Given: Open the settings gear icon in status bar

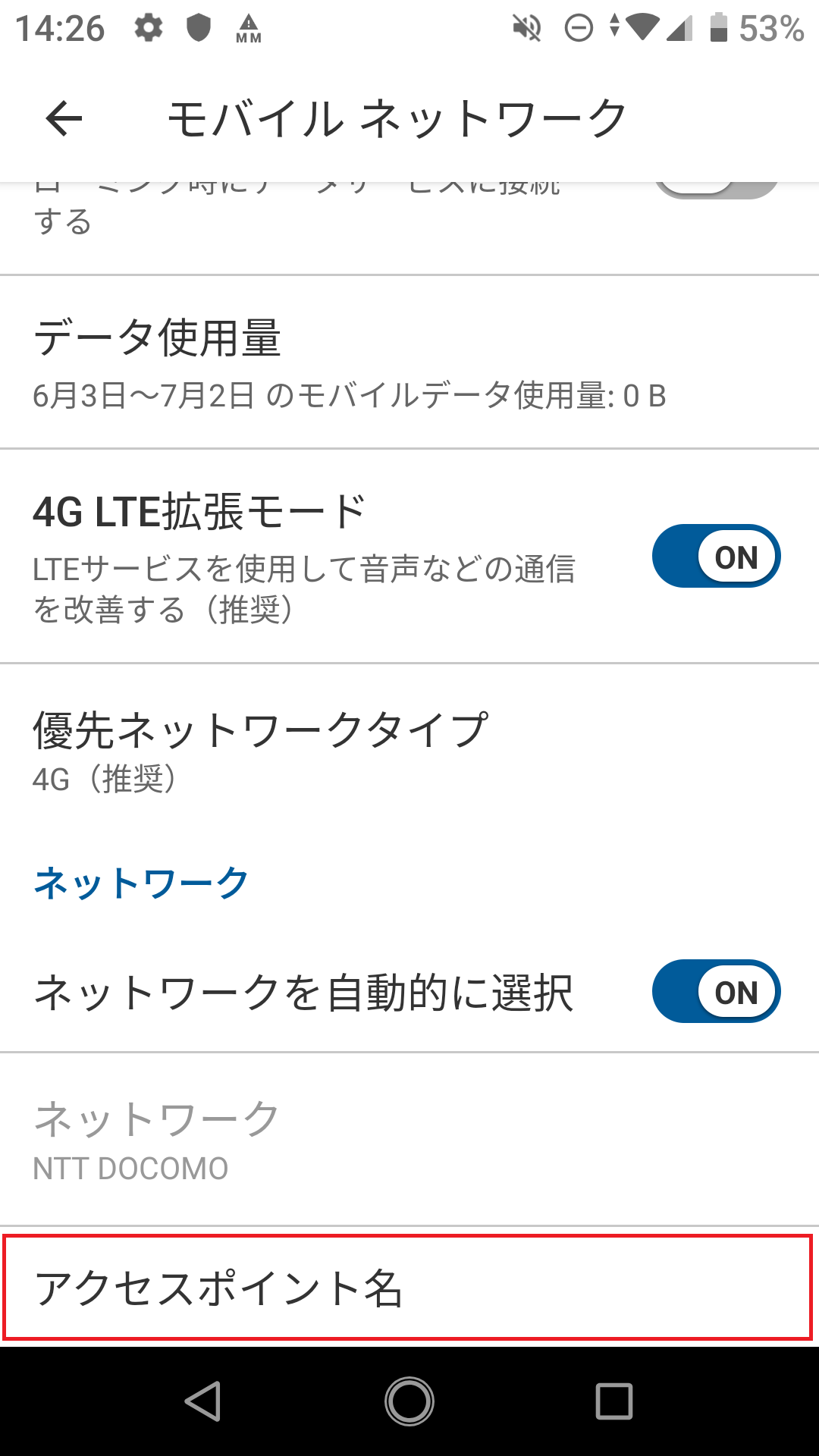Looking at the screenshot, I should click(x=149, y=27).
